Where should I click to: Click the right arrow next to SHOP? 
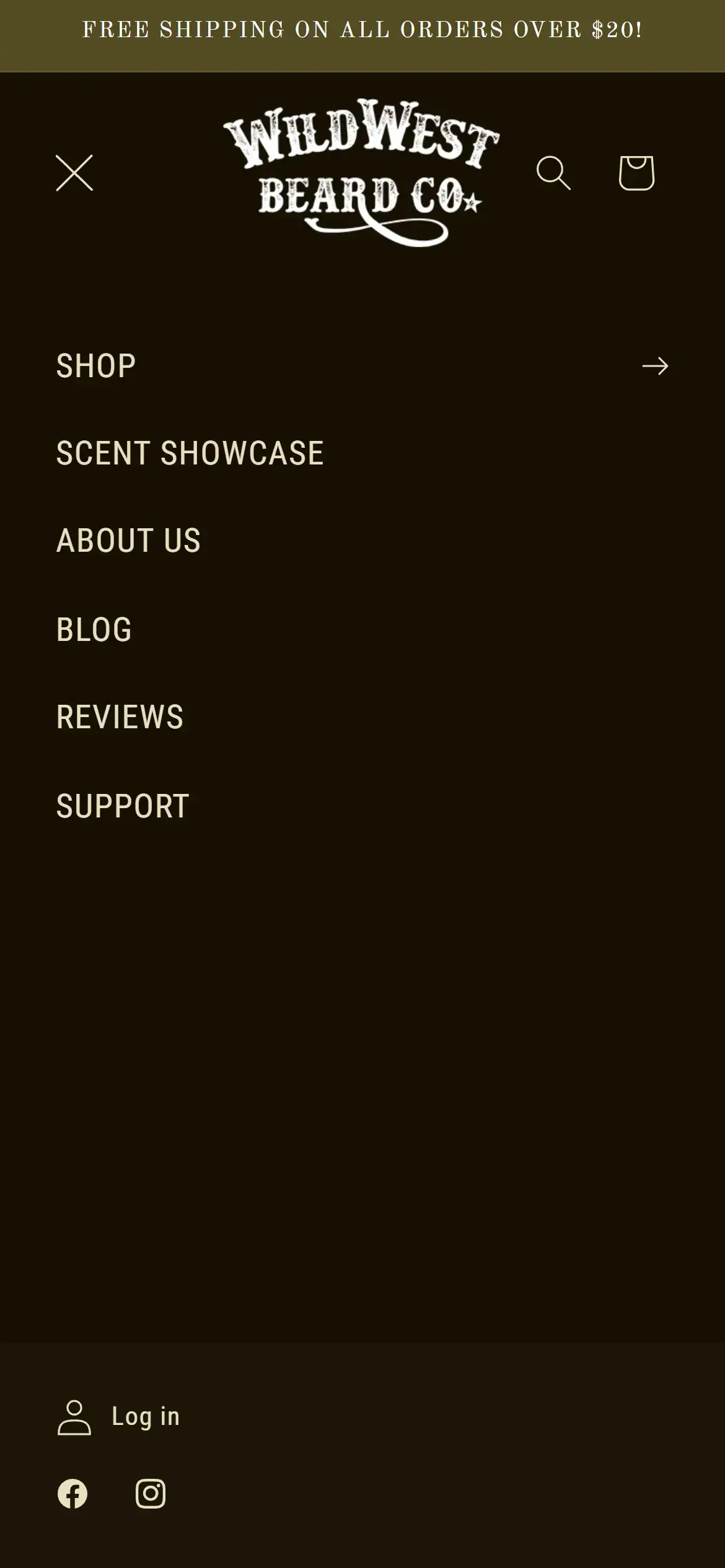coord(656,366)
